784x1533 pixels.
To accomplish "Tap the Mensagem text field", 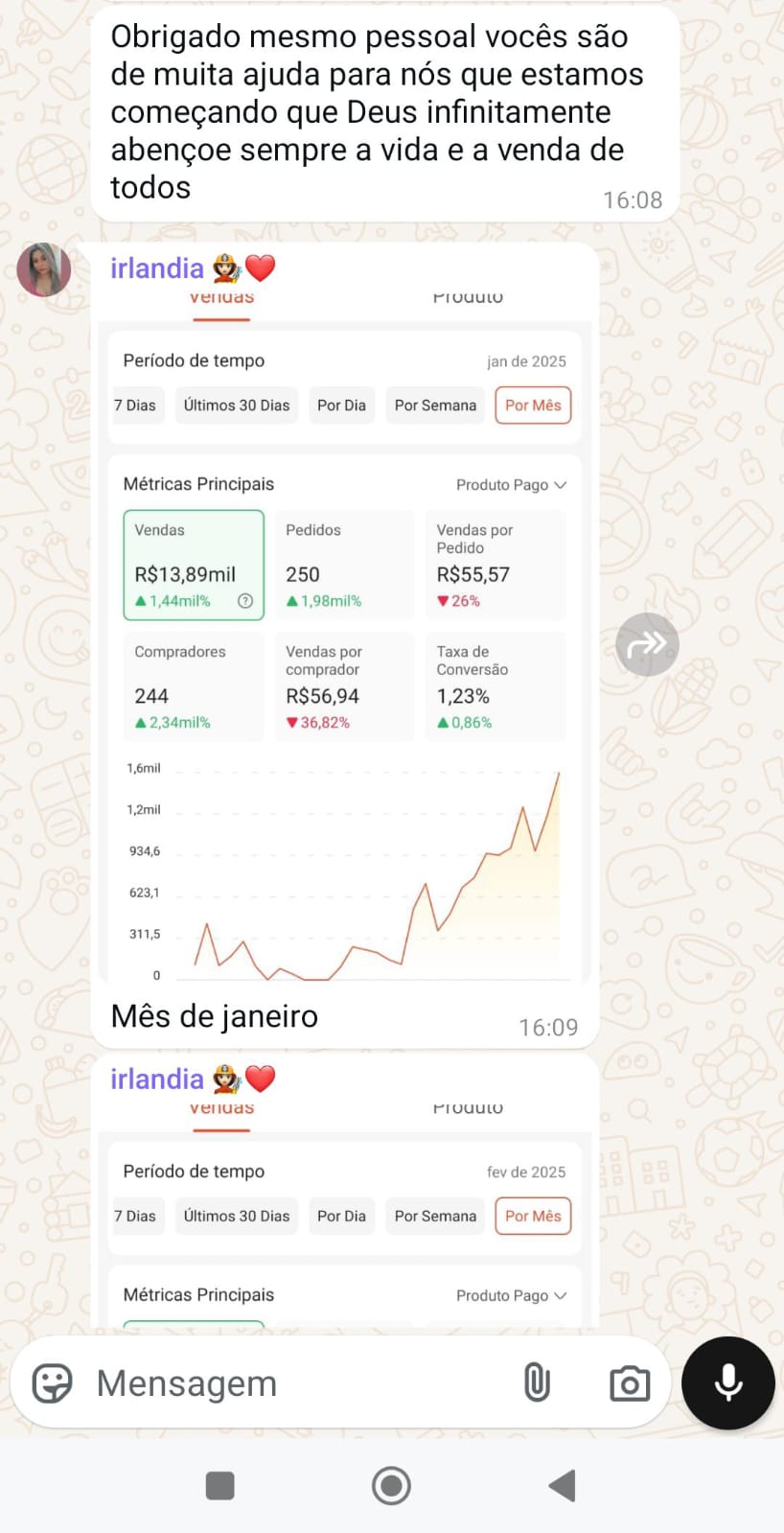I will point(288,1383).
